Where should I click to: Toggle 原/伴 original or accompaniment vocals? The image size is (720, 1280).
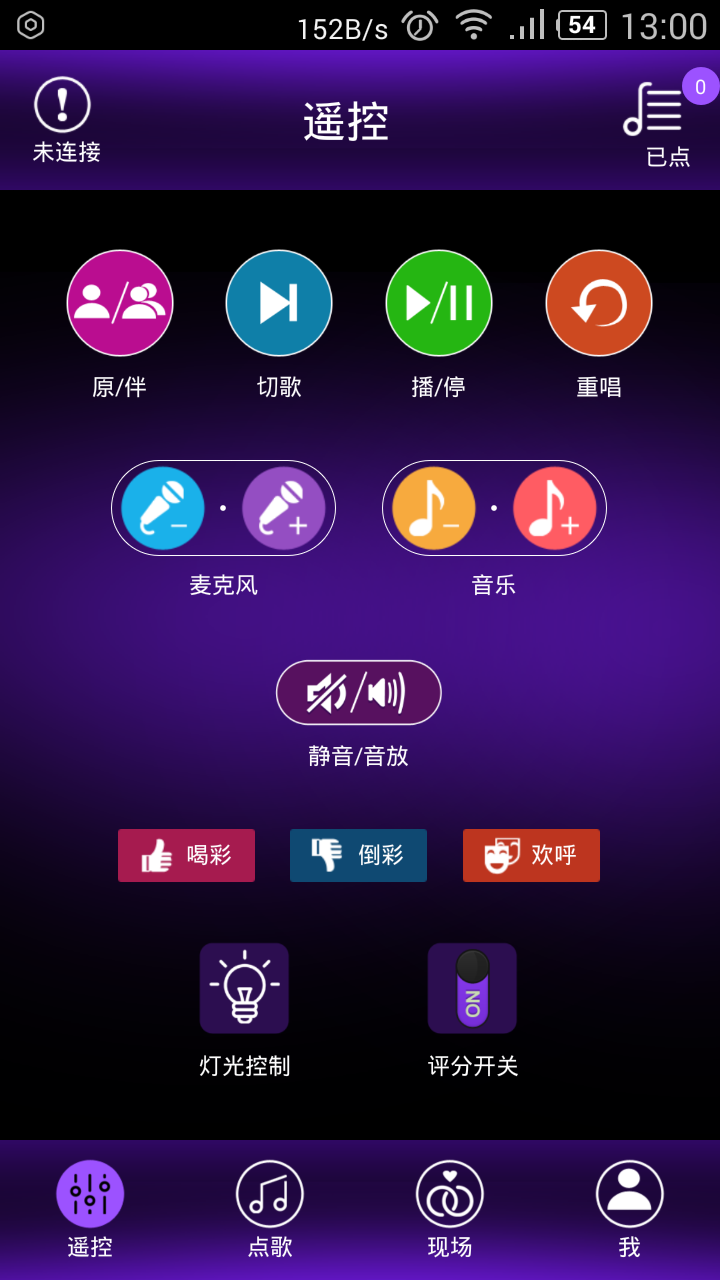(120, 303)
